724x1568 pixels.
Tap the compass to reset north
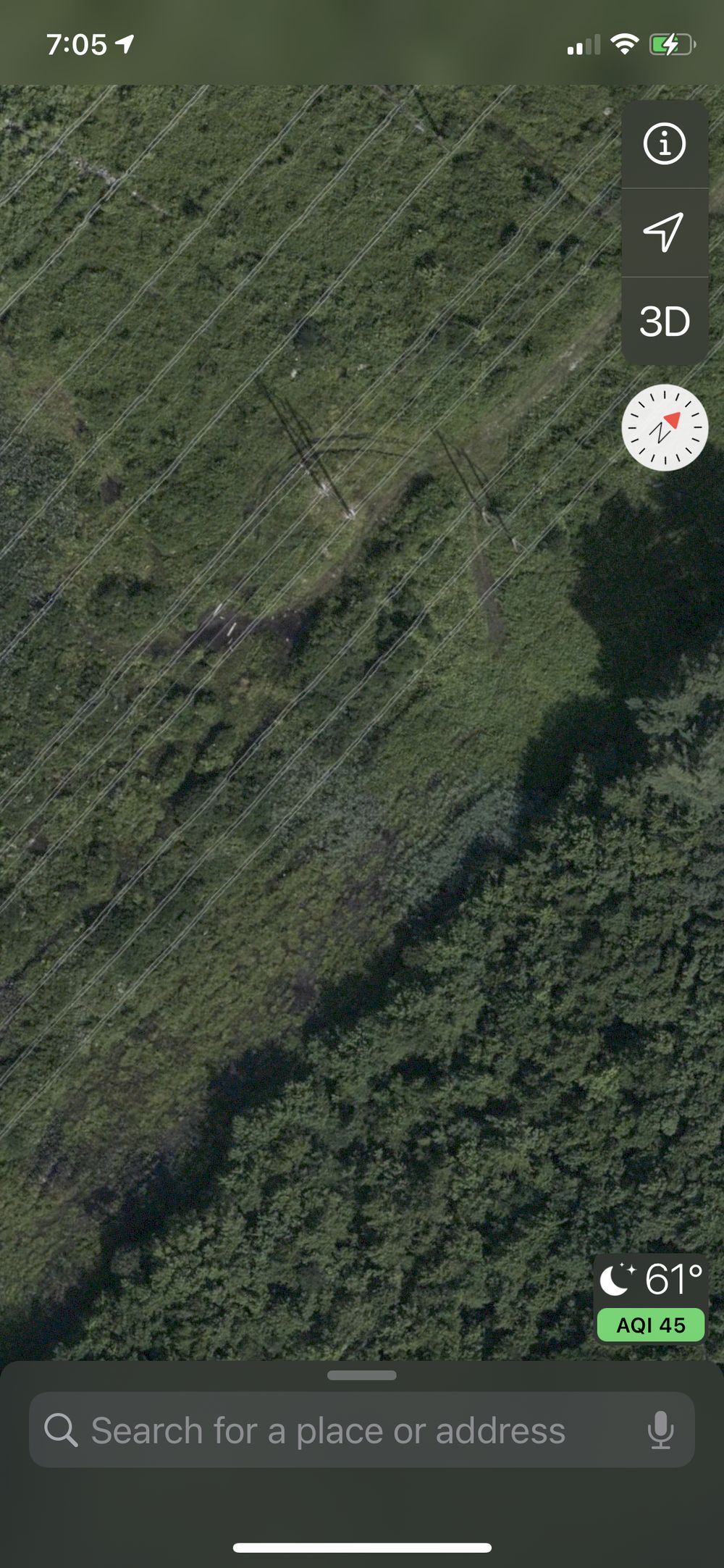pyautogui.click(x=665, y=427)
